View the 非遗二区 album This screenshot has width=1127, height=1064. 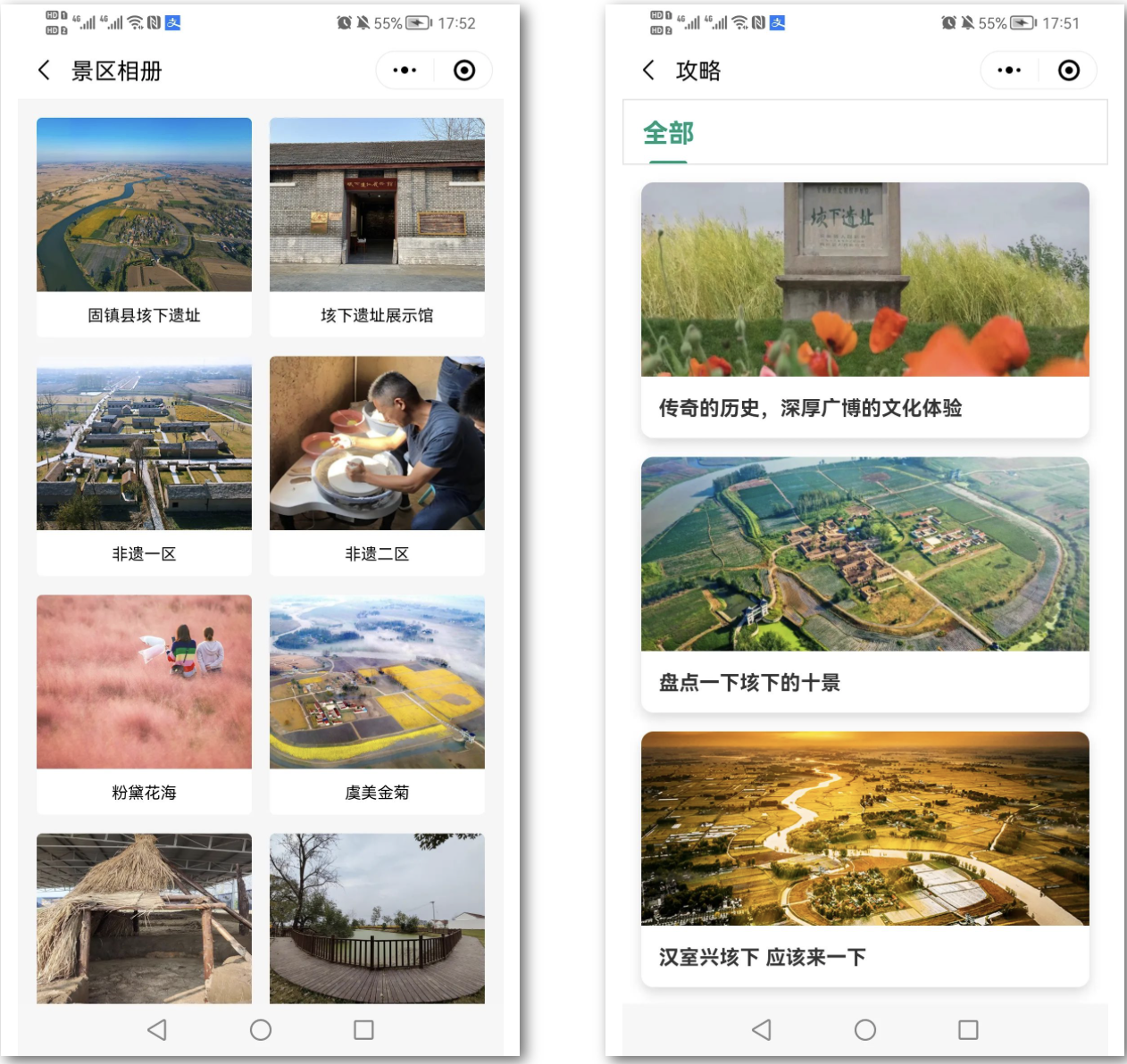pos(377,464)
